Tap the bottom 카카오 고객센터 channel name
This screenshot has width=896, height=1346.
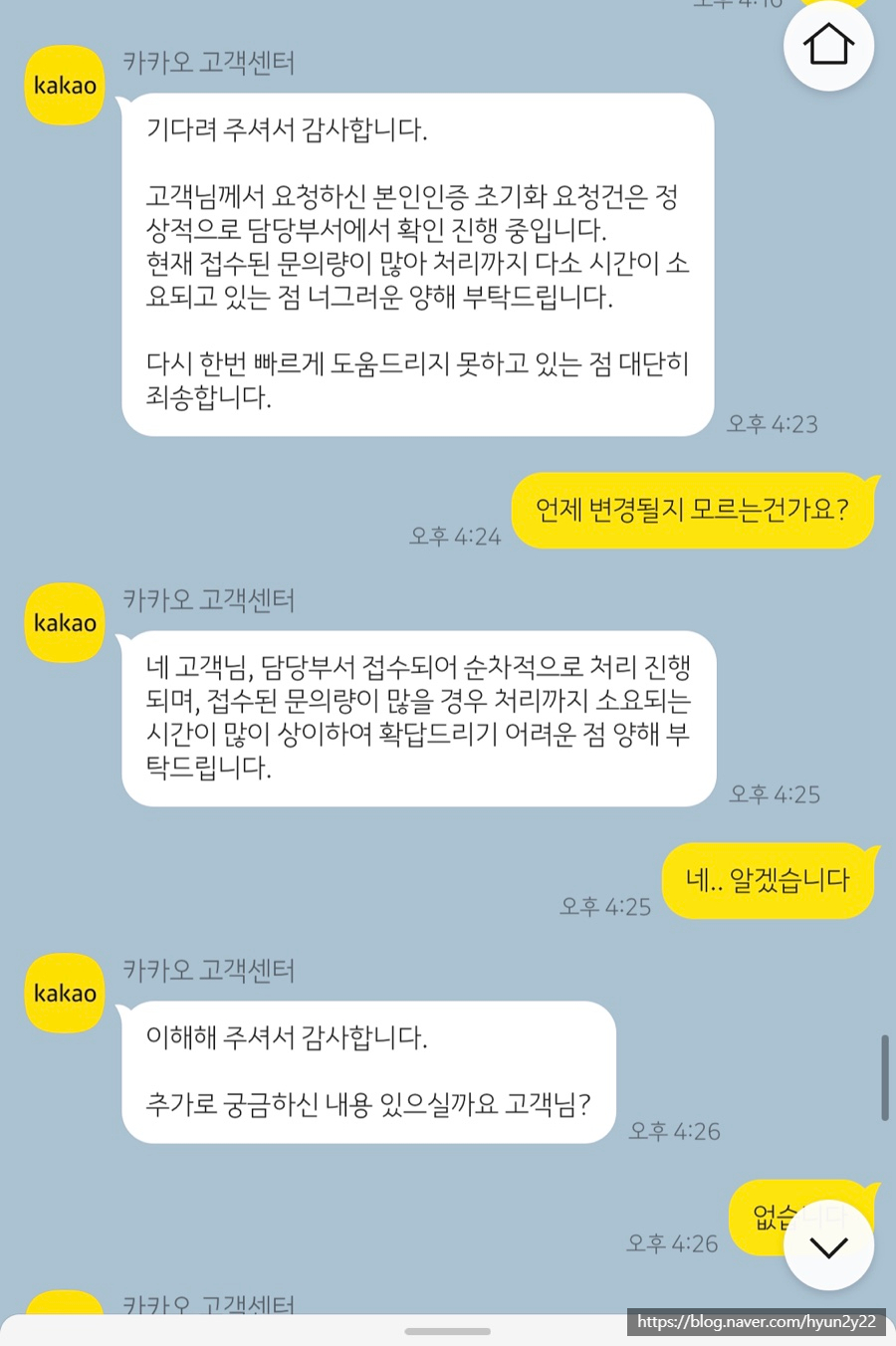point(208,1304)
